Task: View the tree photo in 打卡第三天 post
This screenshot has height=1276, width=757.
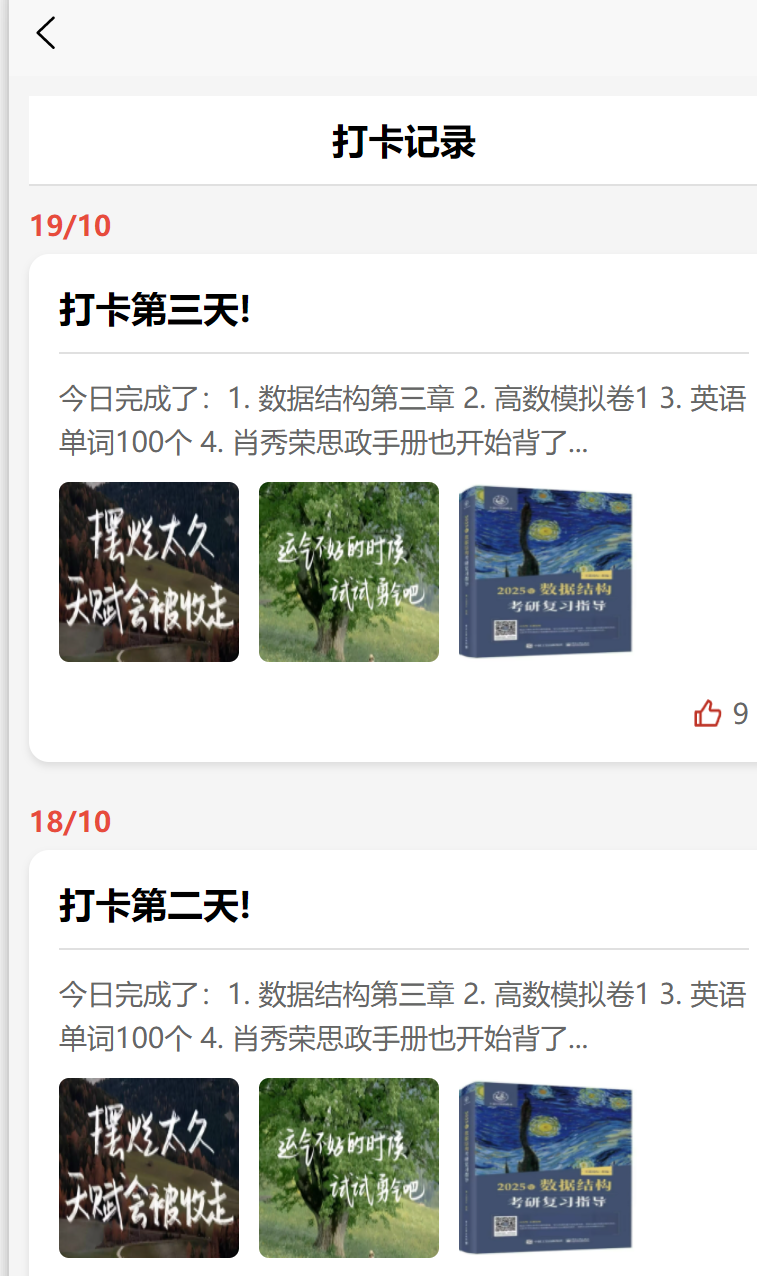Action: click(x=349, y=572)
